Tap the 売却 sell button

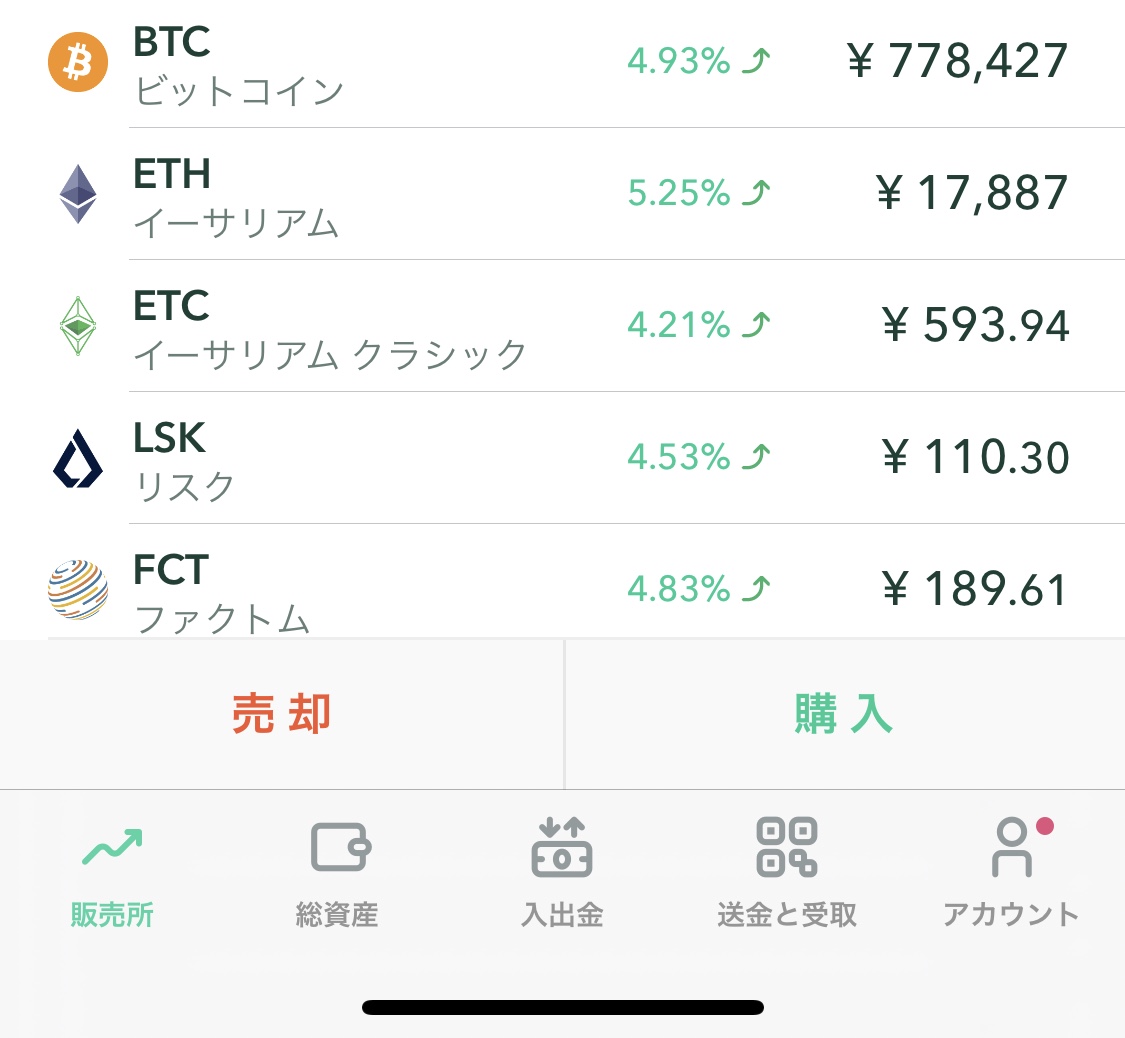[281, 714]
